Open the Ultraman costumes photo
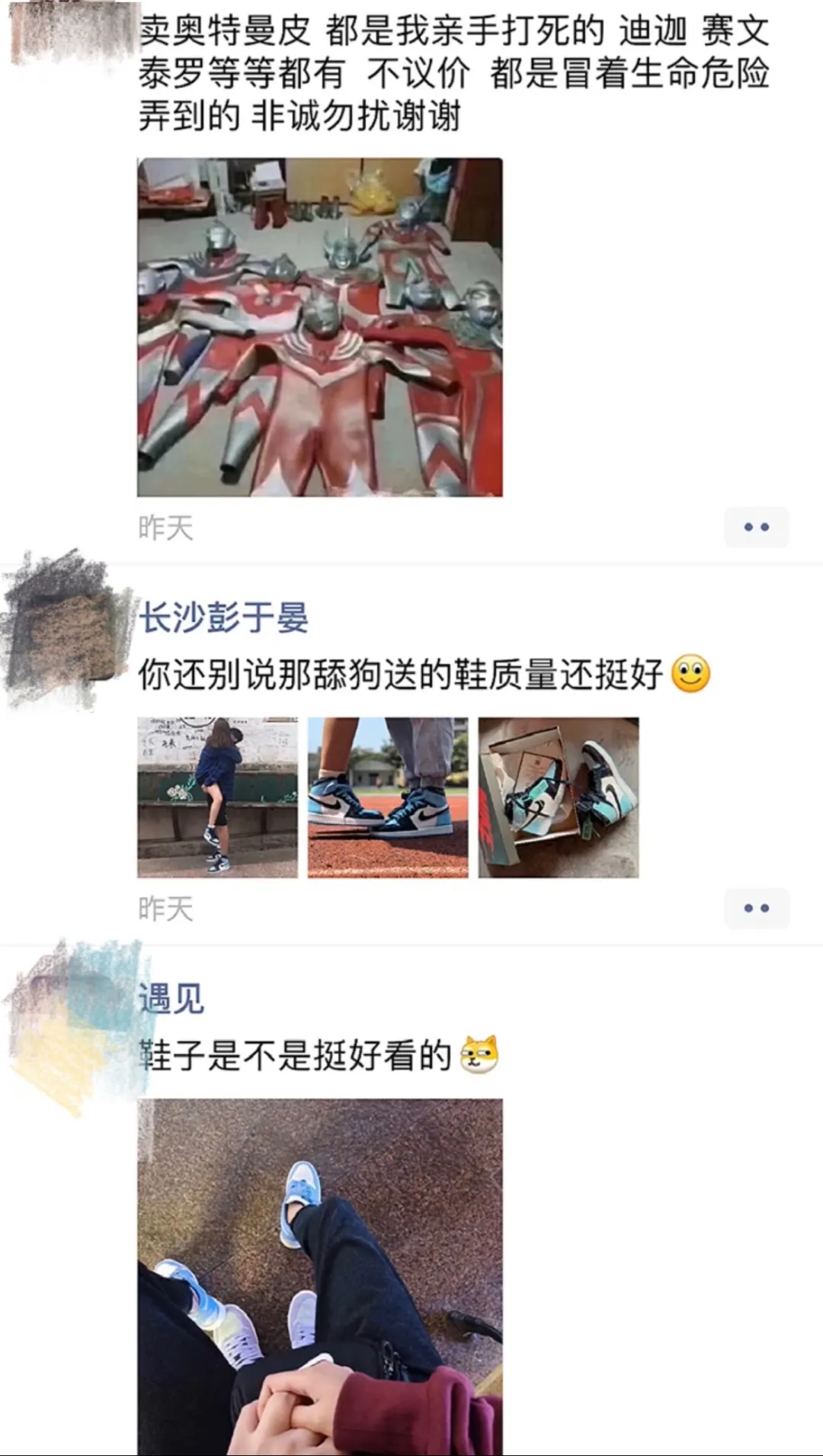The image size is (823, 1456). click(320, 327)
